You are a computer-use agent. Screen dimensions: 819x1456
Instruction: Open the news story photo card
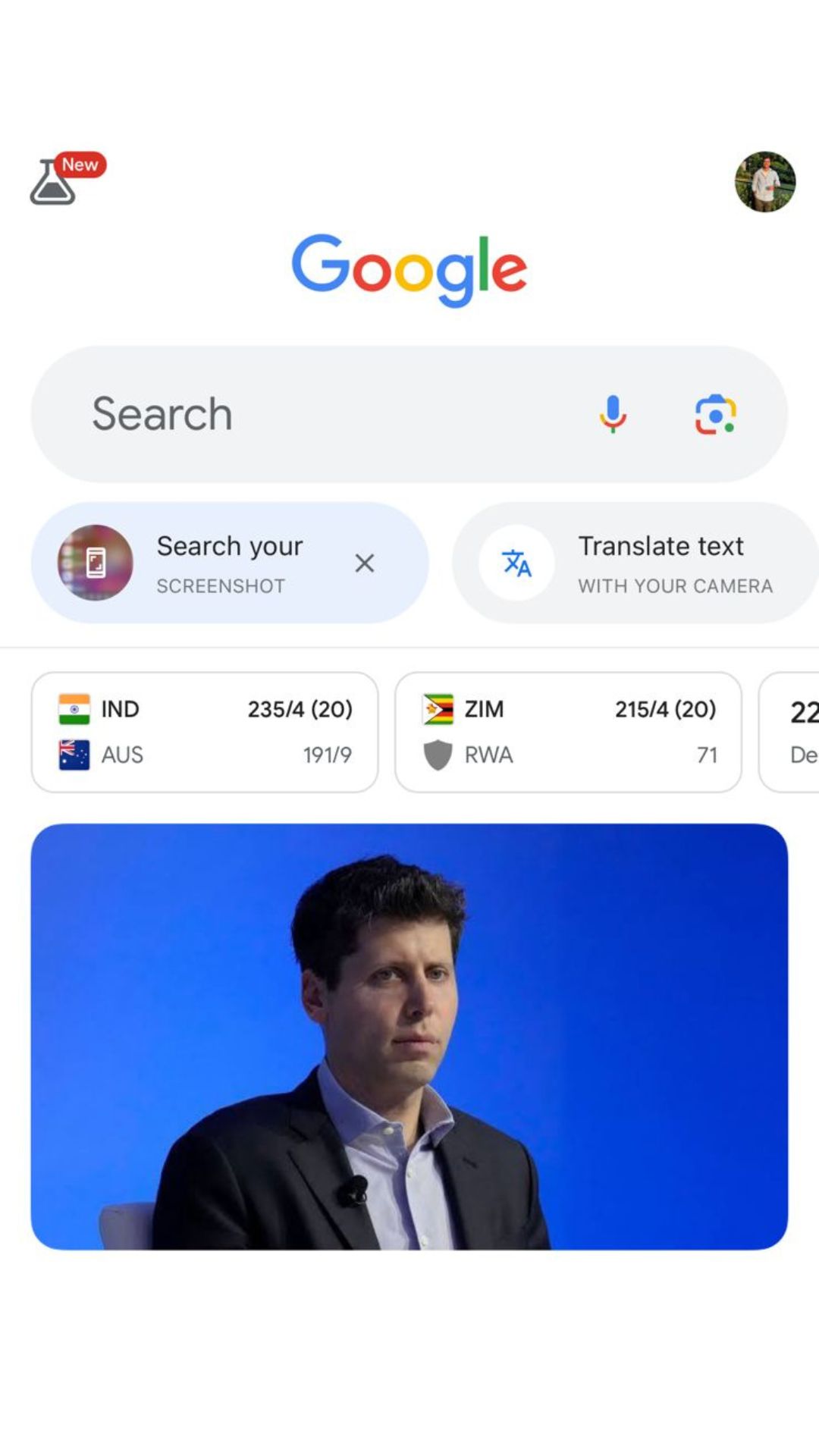409,1036
